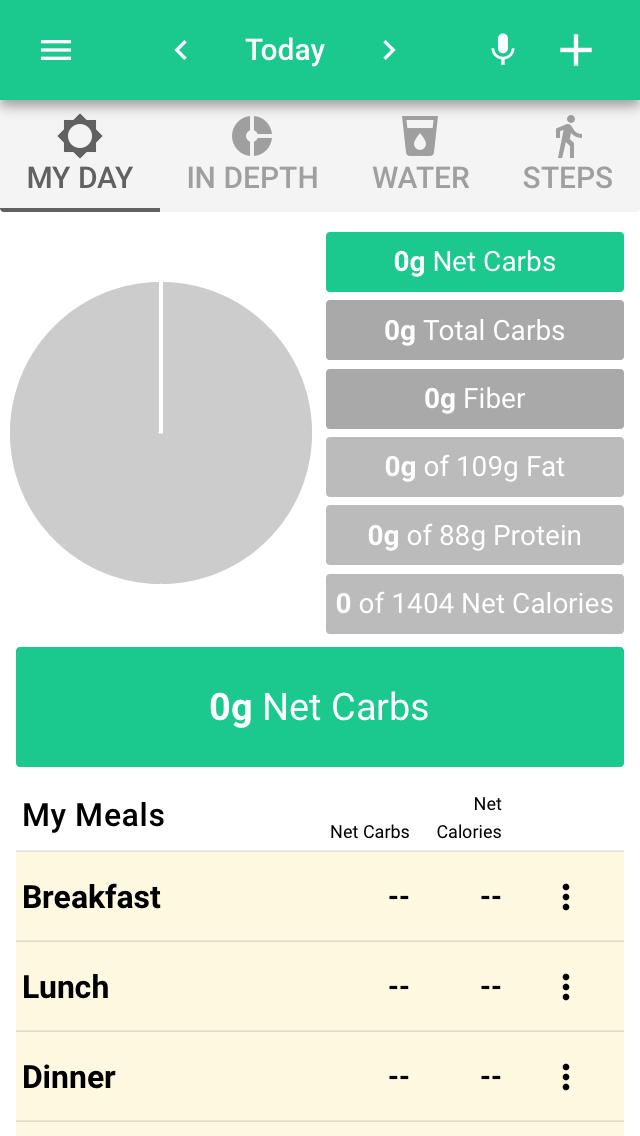Image resolution: width=640 pixels, height=1136 pixels.
Task: Select the Fat chip
Action: (475, 467)
